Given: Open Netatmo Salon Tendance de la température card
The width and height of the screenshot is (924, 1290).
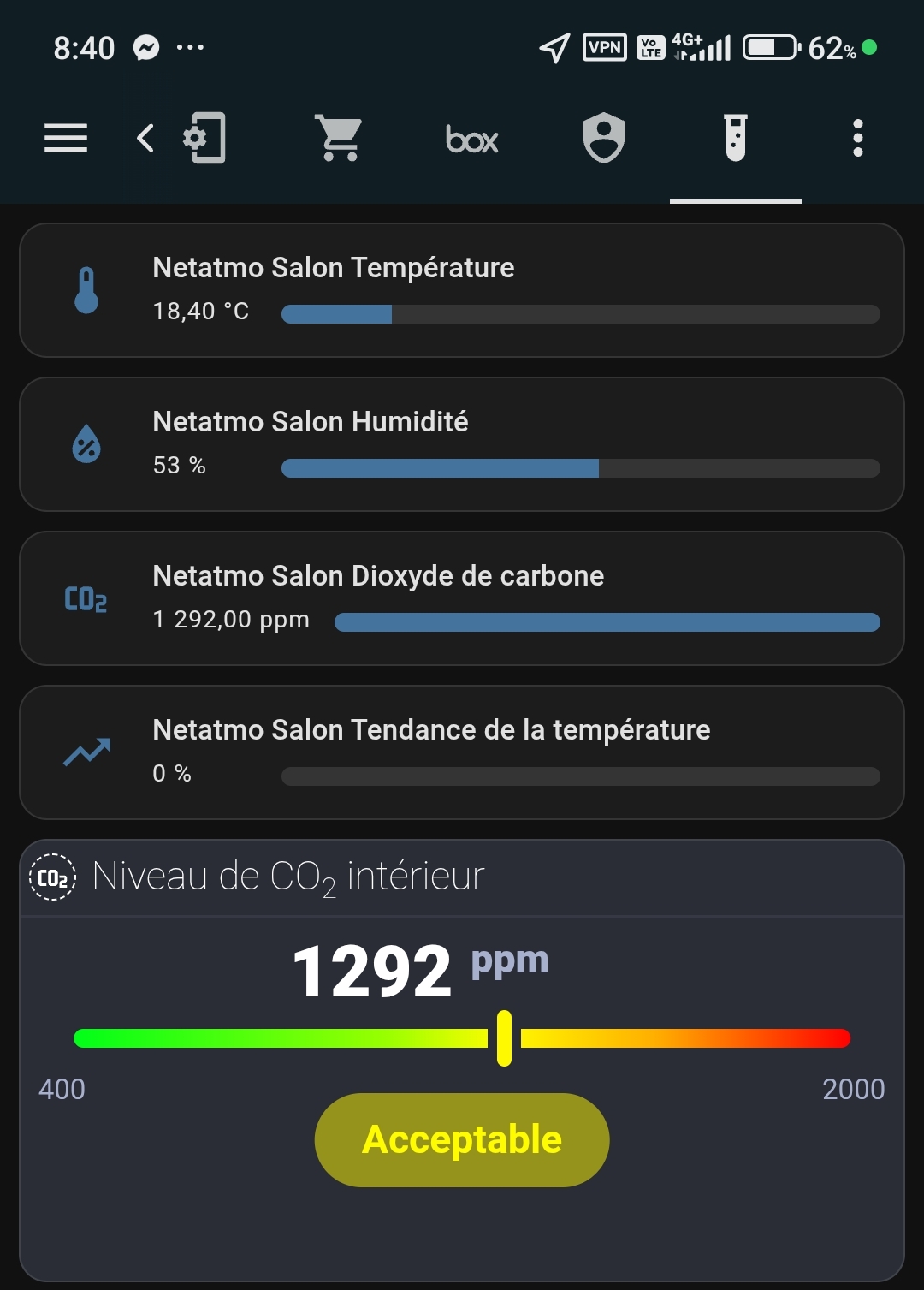Looking at the screenshot, I should [x=462, y=752].
